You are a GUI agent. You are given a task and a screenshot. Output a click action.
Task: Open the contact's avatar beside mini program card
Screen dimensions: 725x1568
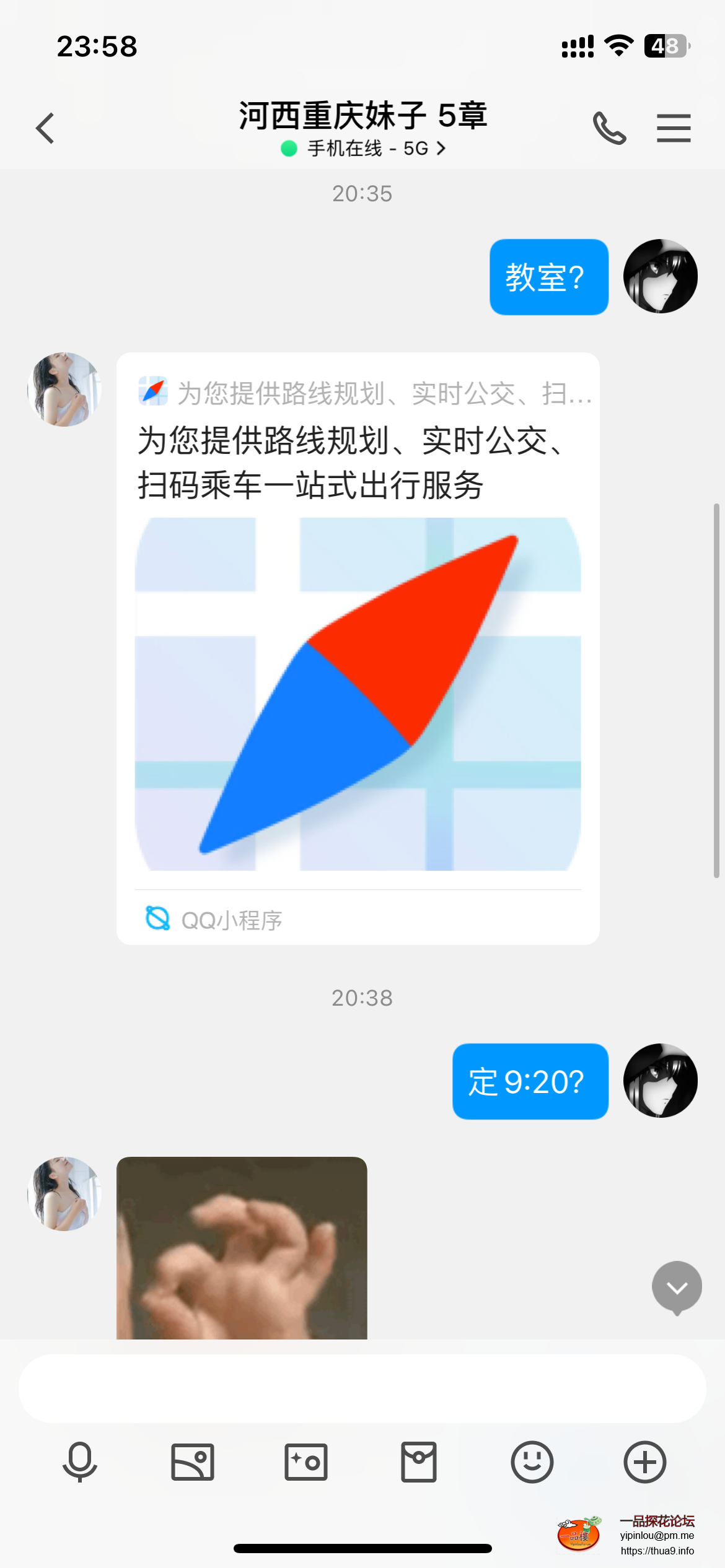point(64,390)
